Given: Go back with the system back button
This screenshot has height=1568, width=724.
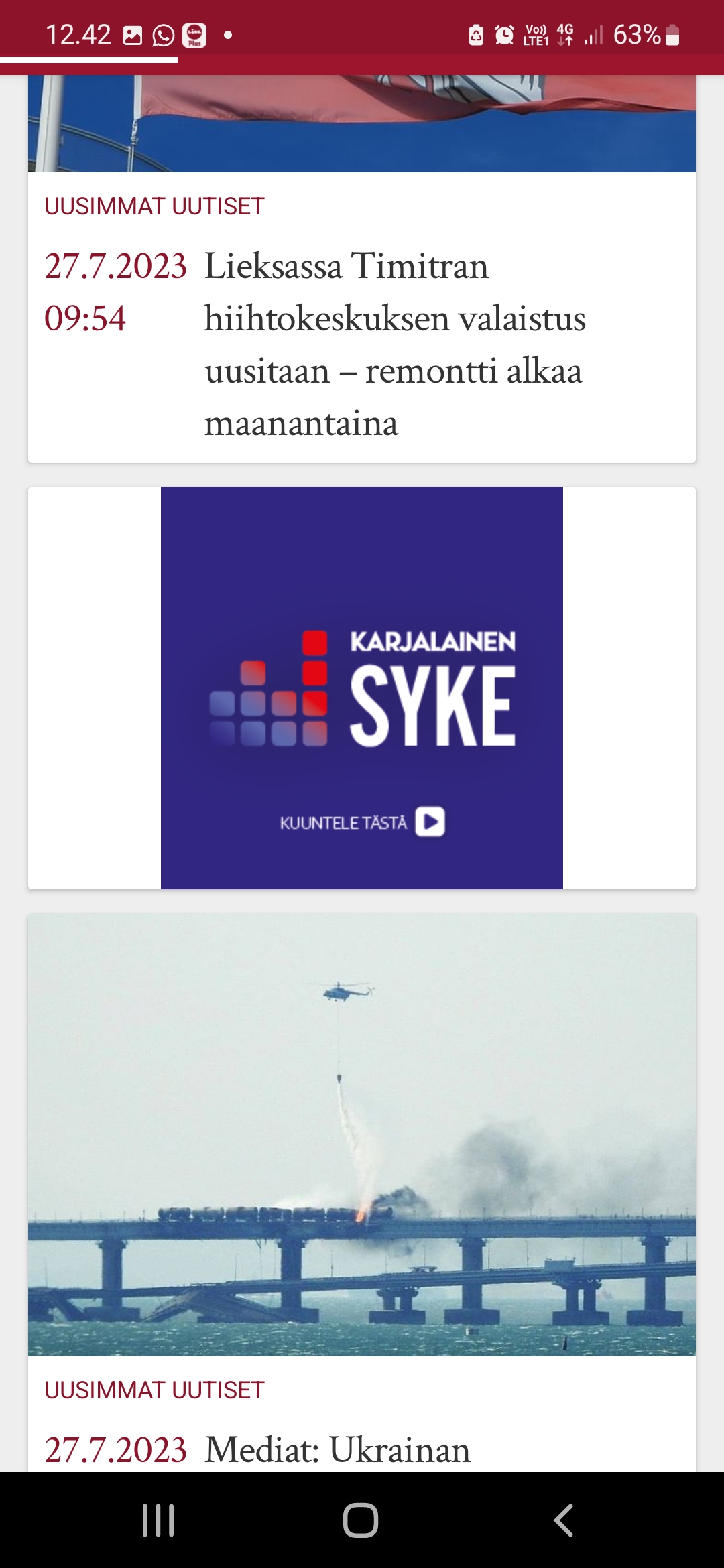Looking at the screenshot, I should click(x=564, y=1520).
